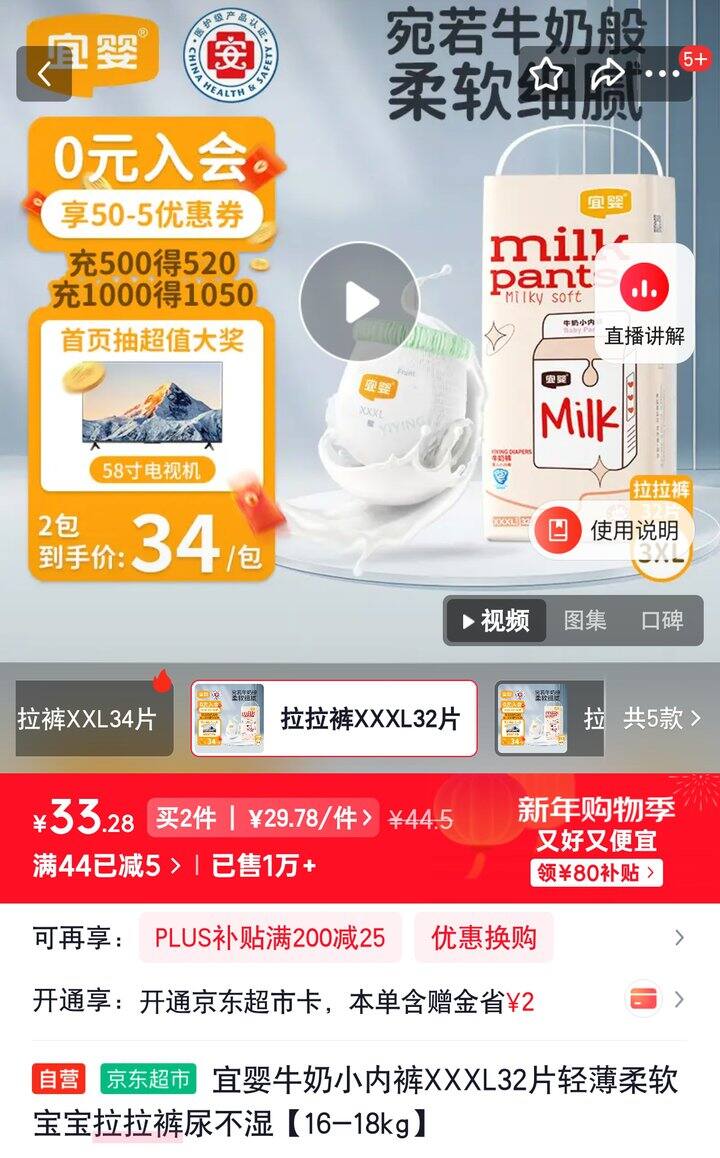Image resolution: width=720 pixels, height=1158 pixels.
Task: Select the 拉拉裤XXL34片 variant
Action: tap(90, 718)
